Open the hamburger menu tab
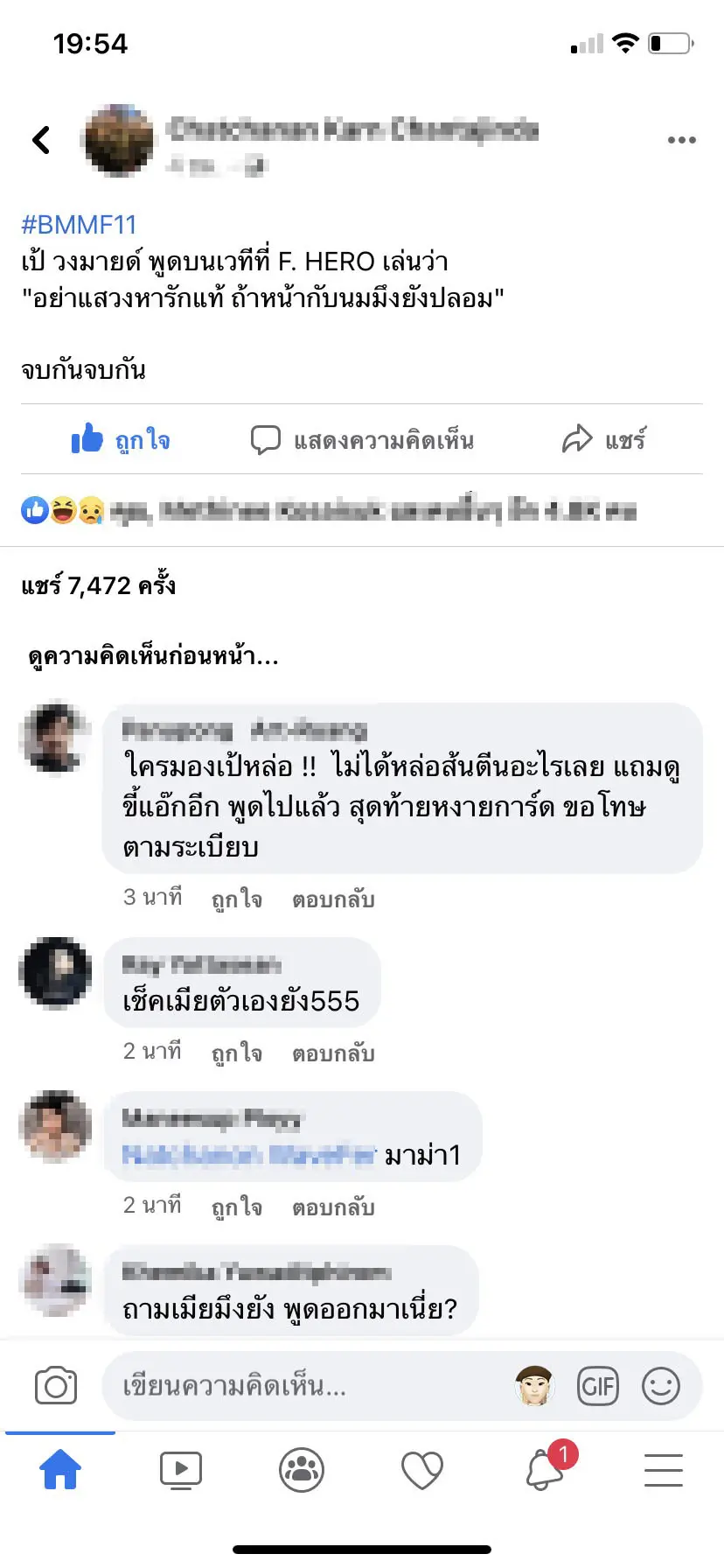The width and height of the screenshot is (724, 1568). pos(664,1470)
